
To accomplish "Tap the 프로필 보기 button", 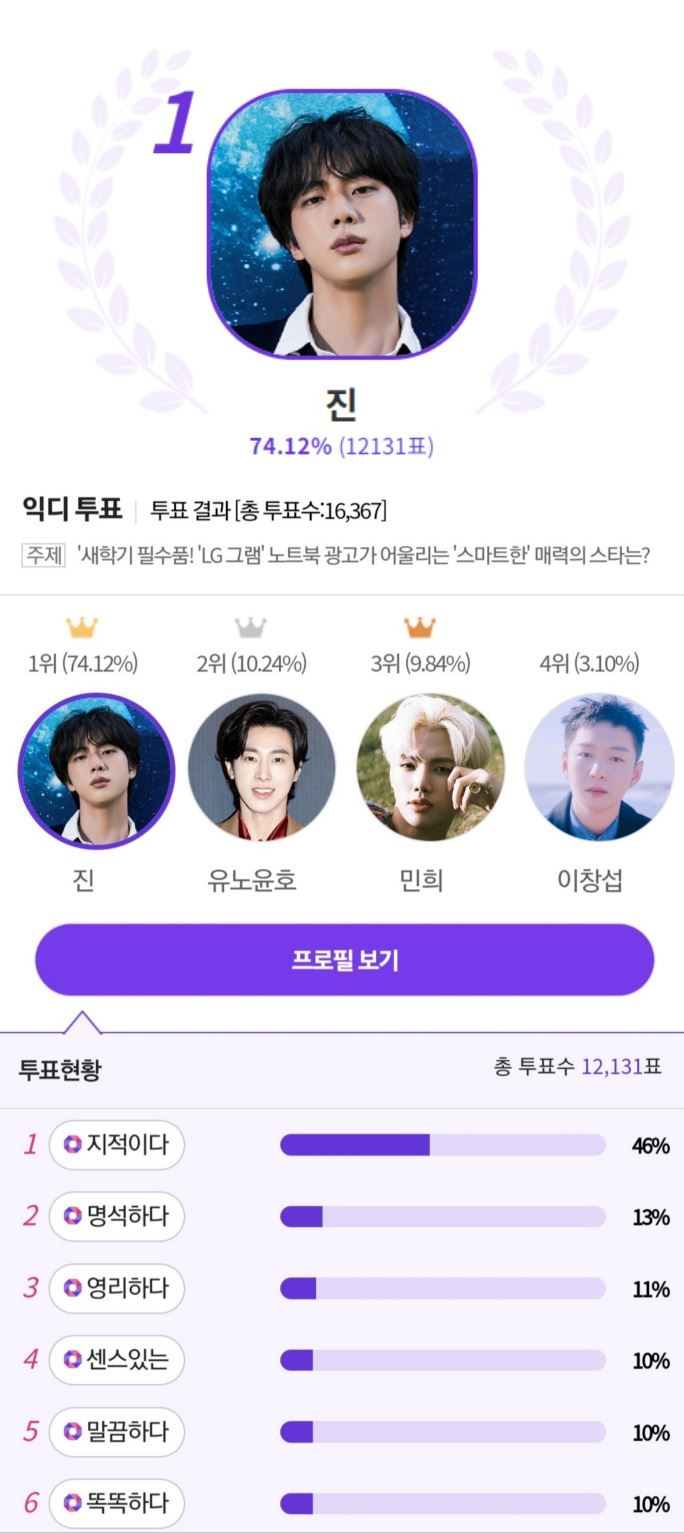I will [x=344, y=960].
